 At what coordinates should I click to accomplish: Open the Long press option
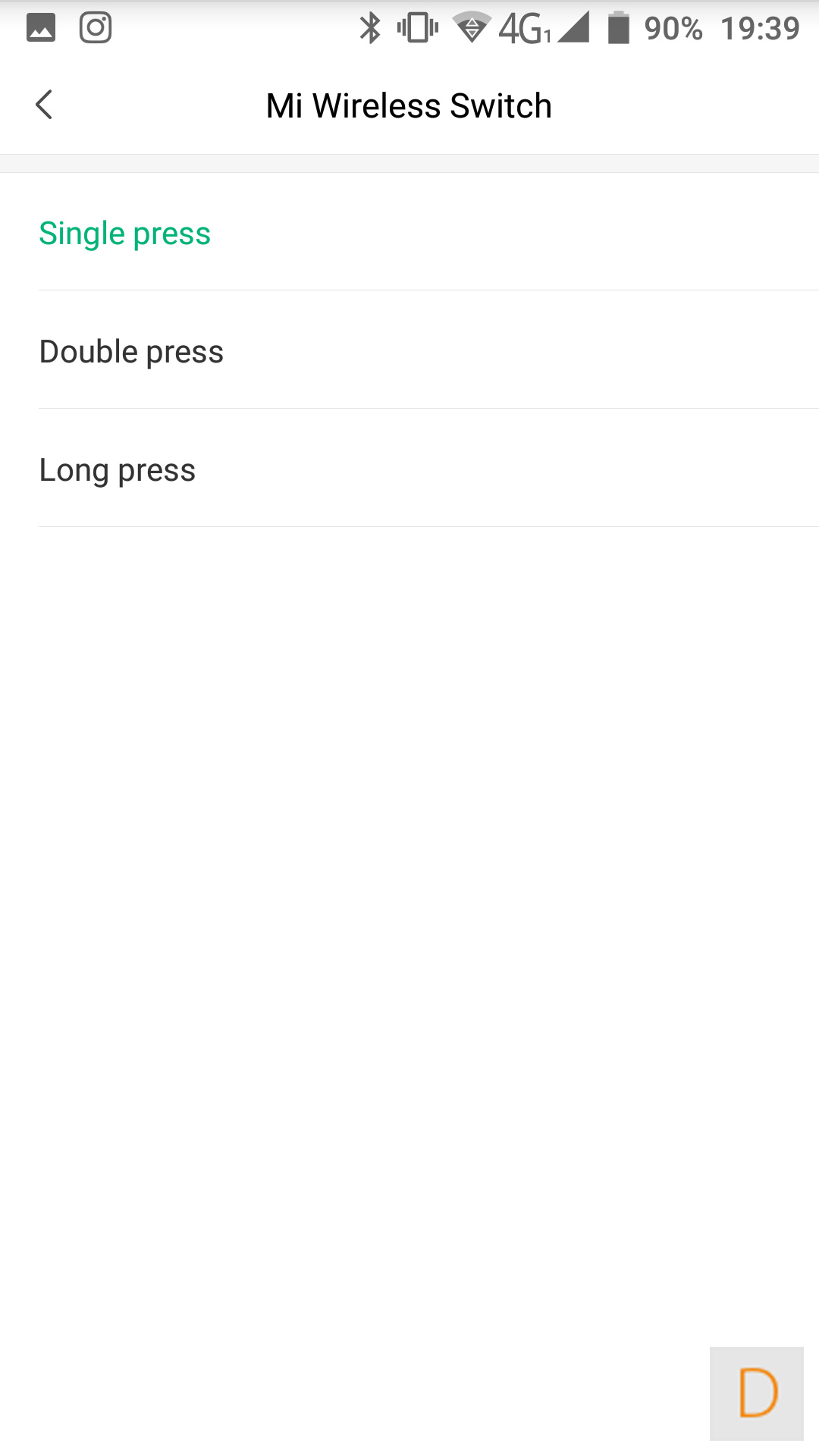click(x=409, y=469)
